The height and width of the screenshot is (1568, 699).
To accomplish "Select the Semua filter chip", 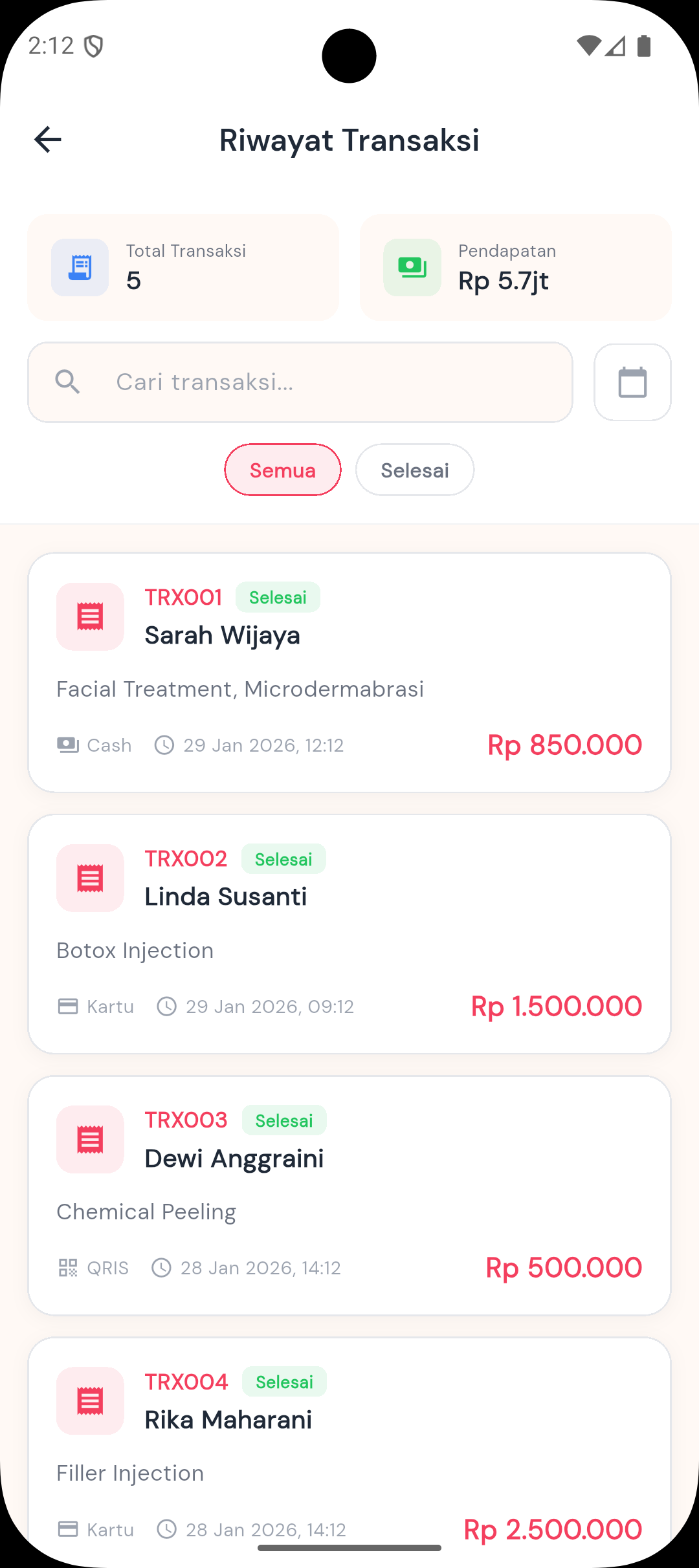I will tap(283, 470).
